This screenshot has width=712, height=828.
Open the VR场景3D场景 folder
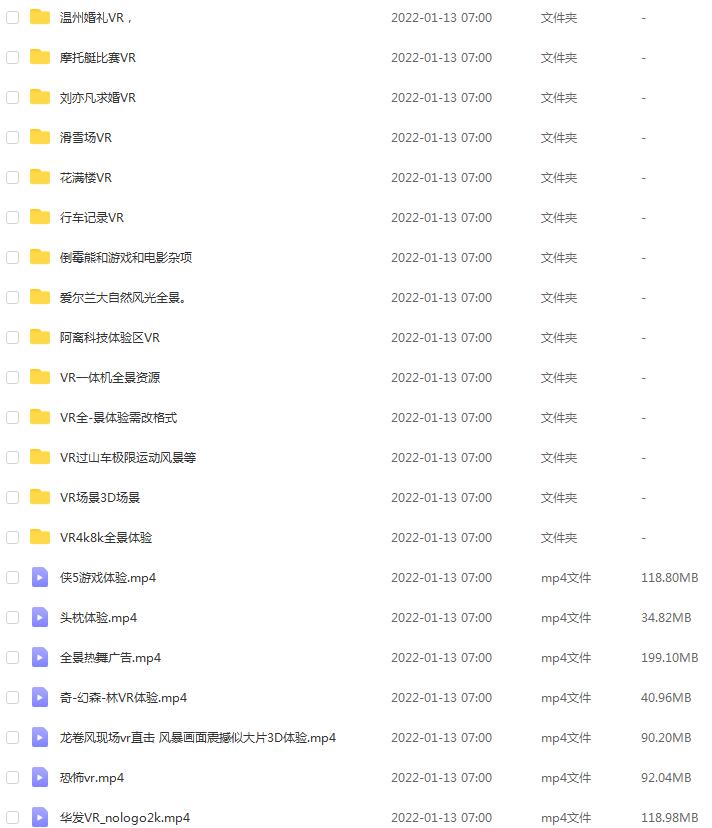click(99, 498)
